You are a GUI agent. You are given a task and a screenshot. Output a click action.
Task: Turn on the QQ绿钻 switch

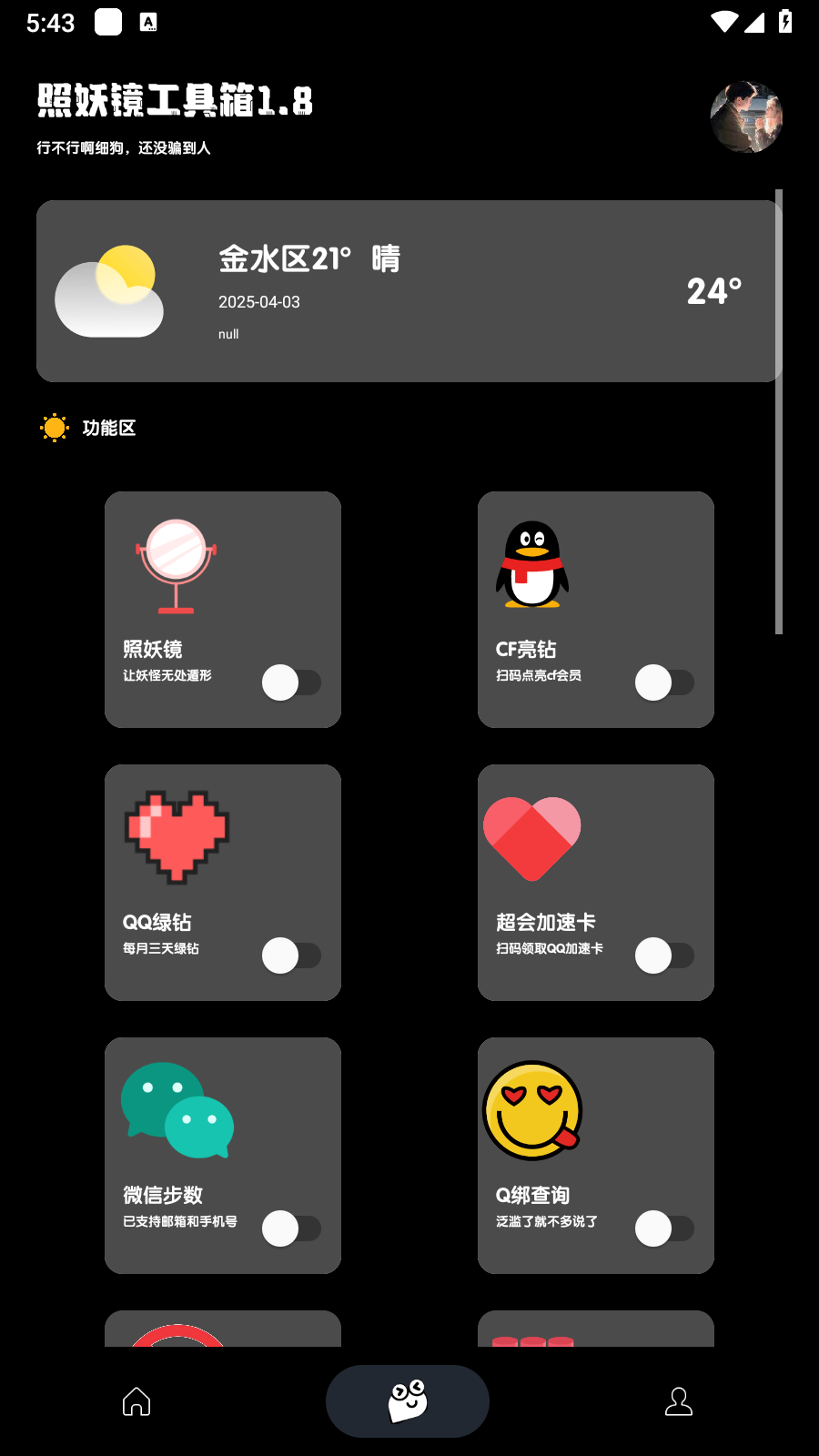(291, 955)
